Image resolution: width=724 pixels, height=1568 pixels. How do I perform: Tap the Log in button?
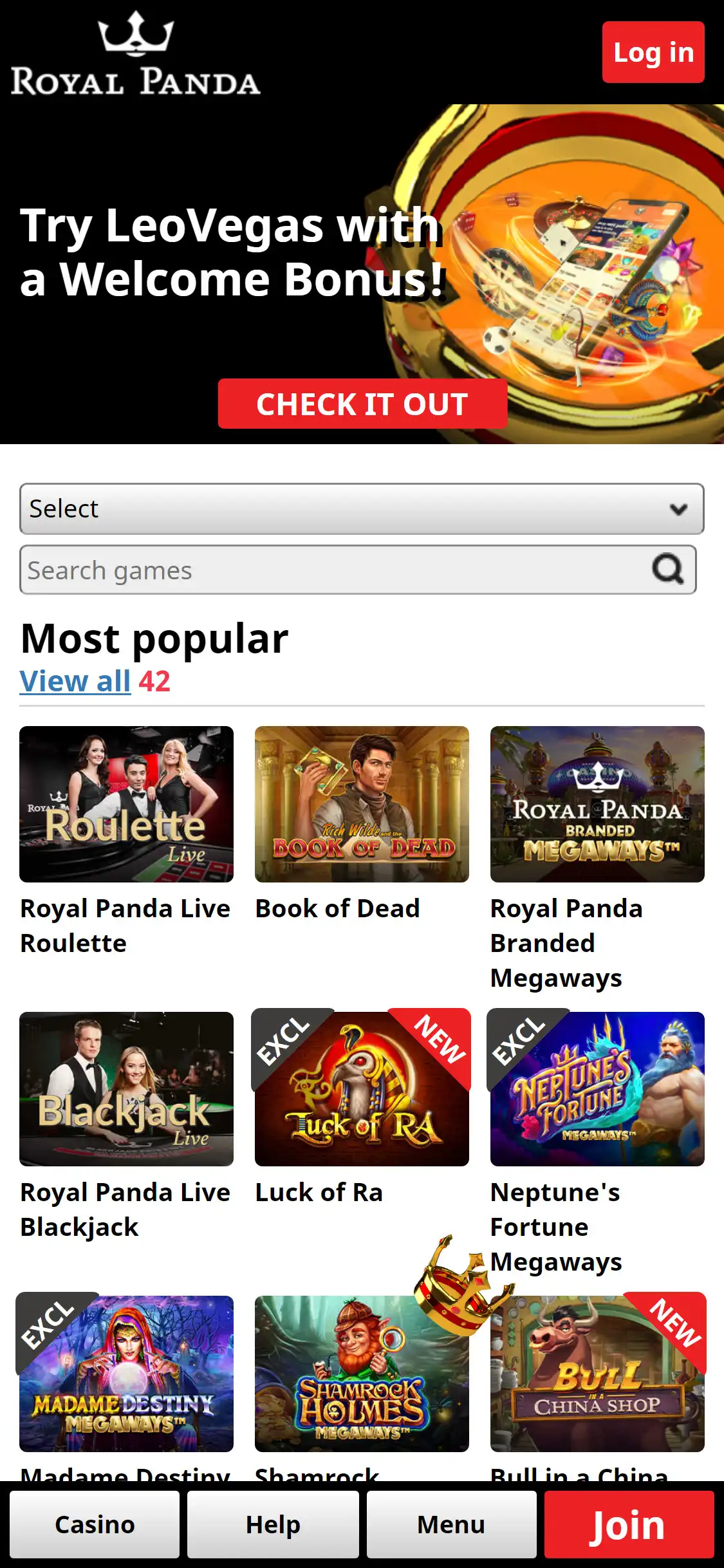pyautogui.click(x=653, y=52)
